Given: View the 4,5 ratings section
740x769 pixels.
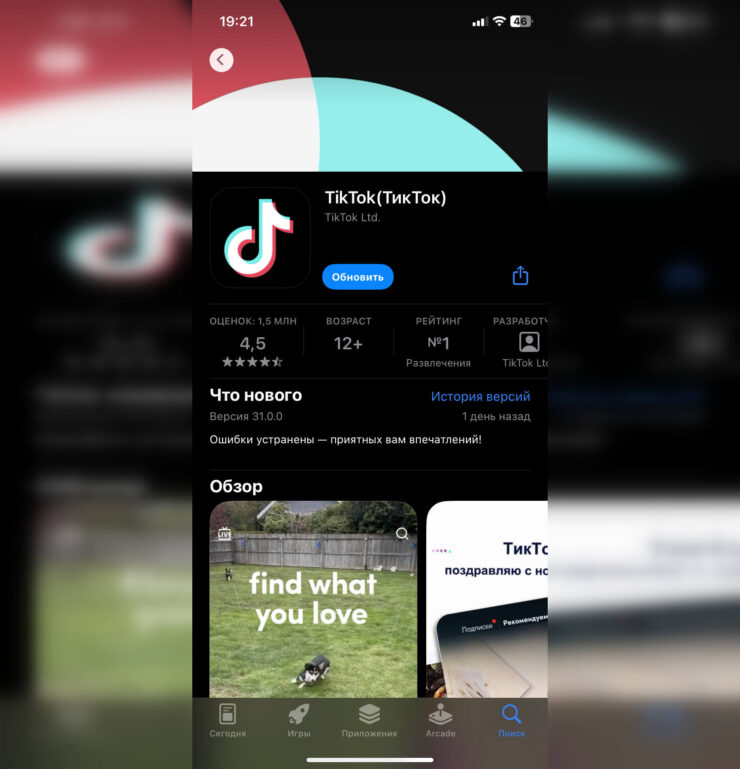Looking at the screenshot, I should point(252,343).
